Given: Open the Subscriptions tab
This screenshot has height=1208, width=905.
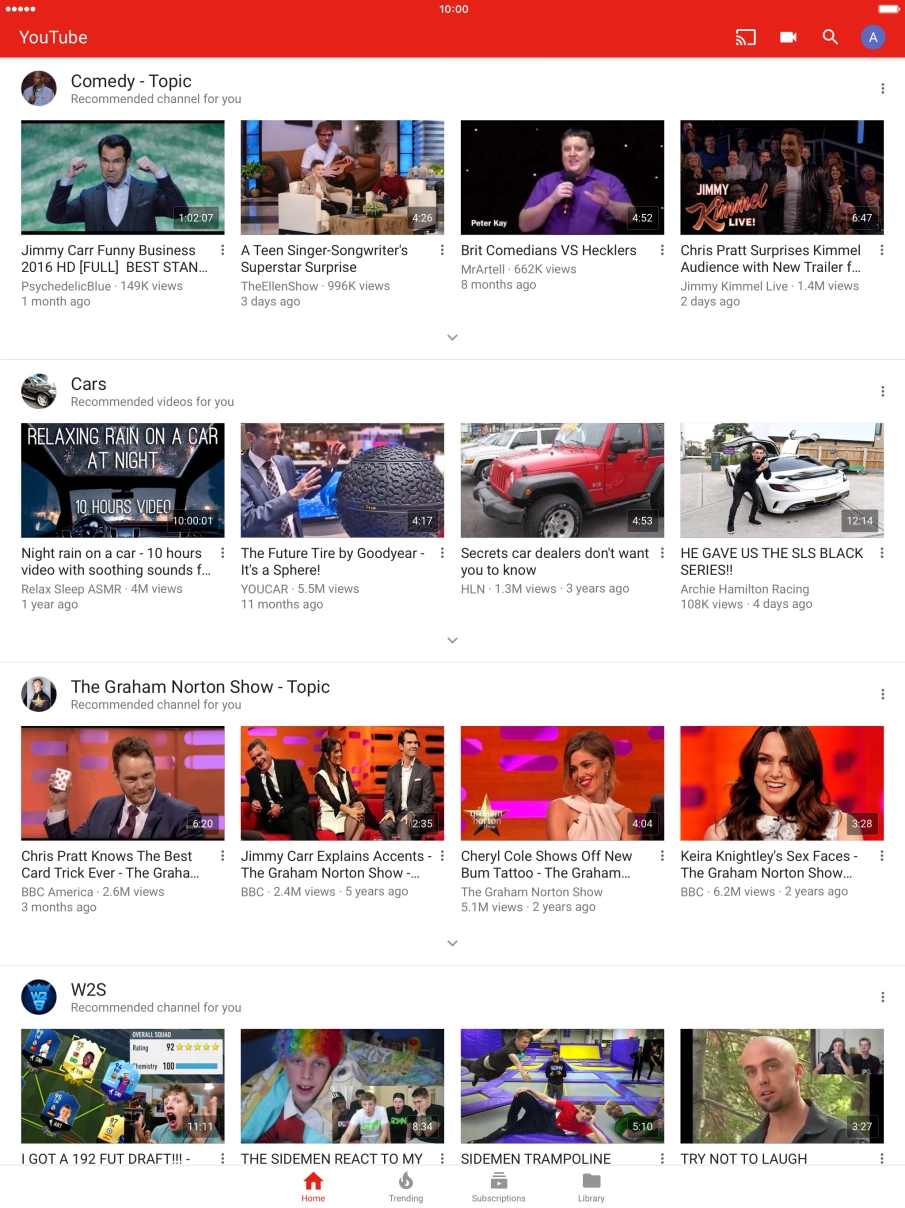Looking at the screenshot, I should [498, 1189].
